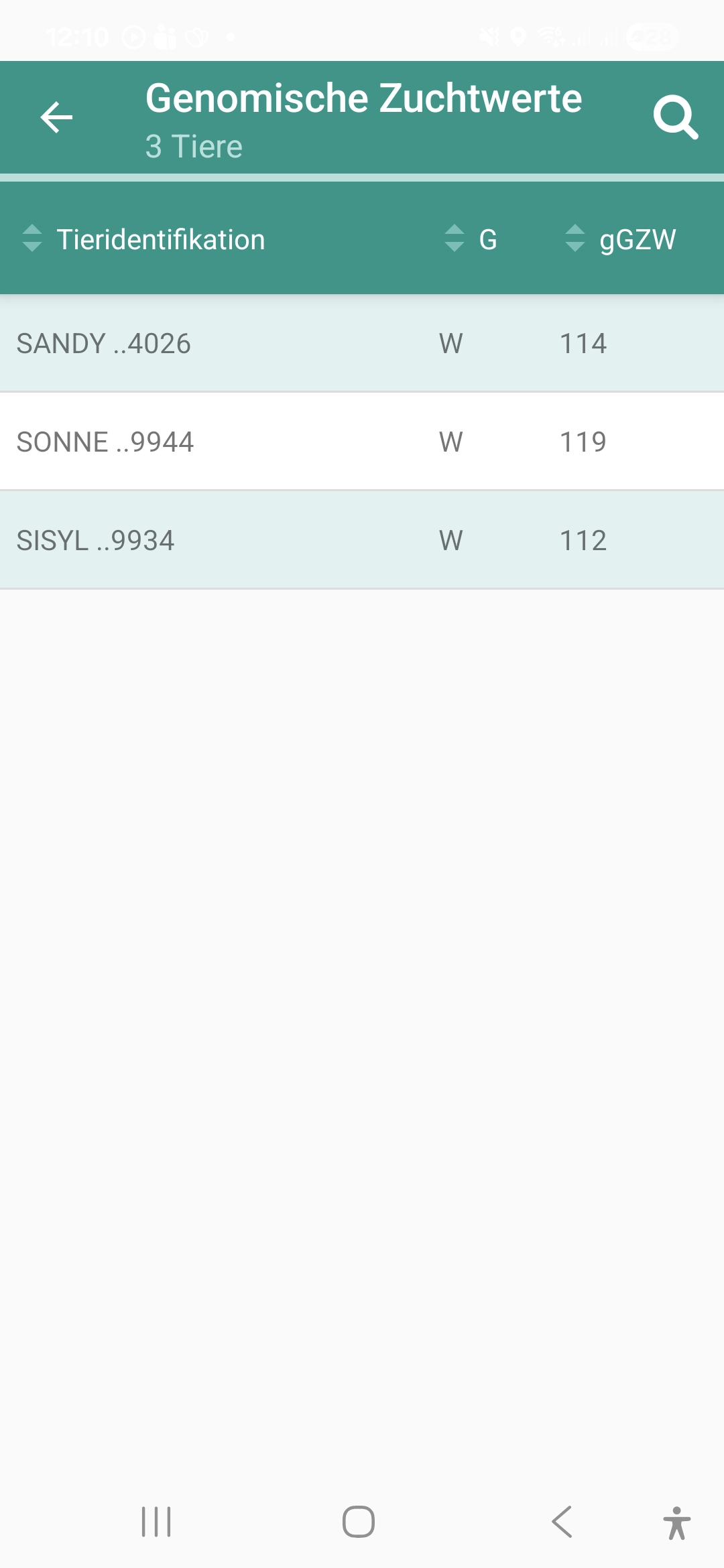Tap the system home button
The height and width of the screenshot is (1568, 724).
pos(359,1522)
